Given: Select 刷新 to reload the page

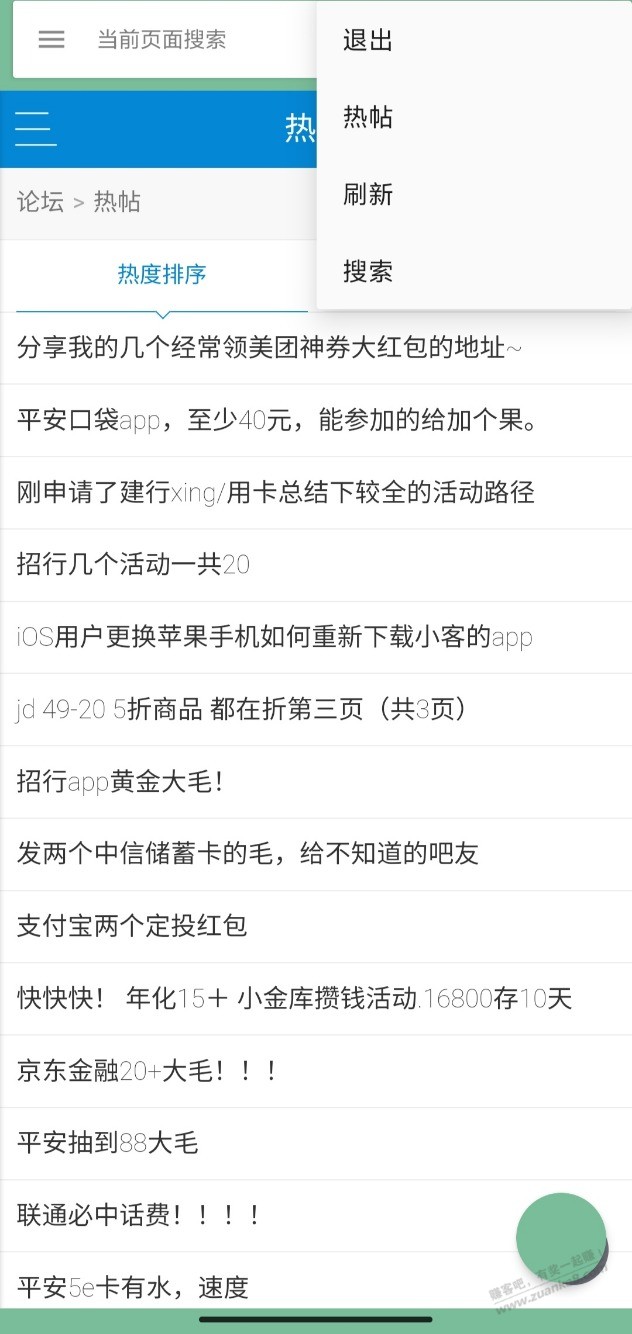Looking at the screenshot, I should [x=368, y=195].
